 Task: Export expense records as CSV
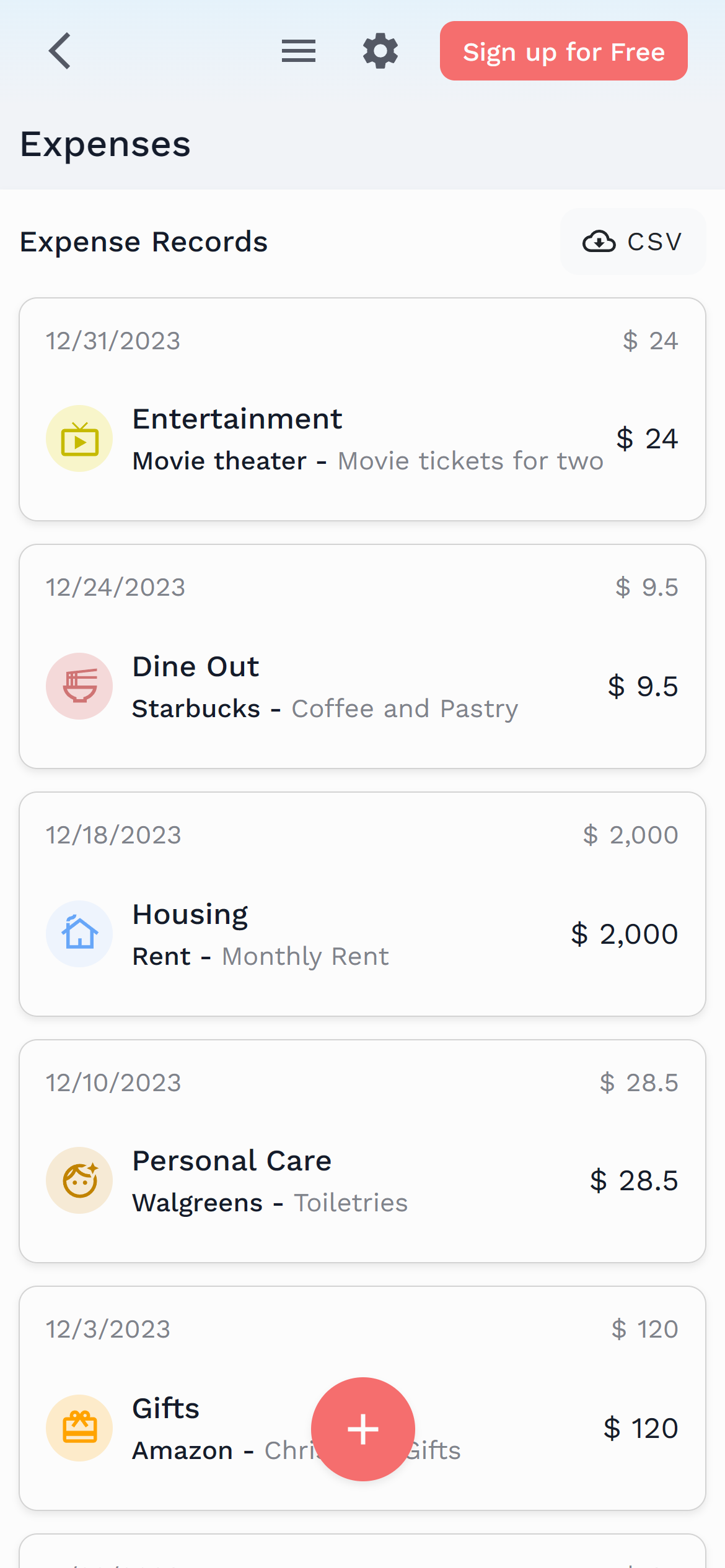pos(633,242)
